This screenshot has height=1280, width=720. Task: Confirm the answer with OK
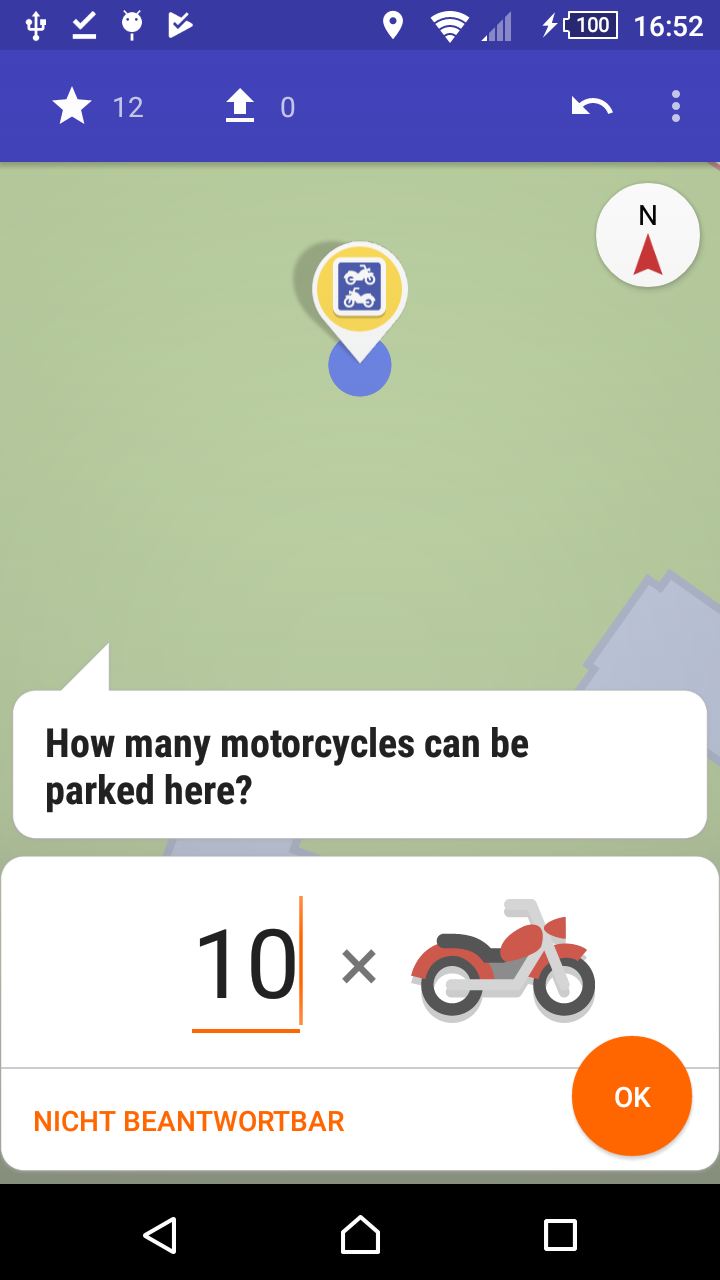631,1097
